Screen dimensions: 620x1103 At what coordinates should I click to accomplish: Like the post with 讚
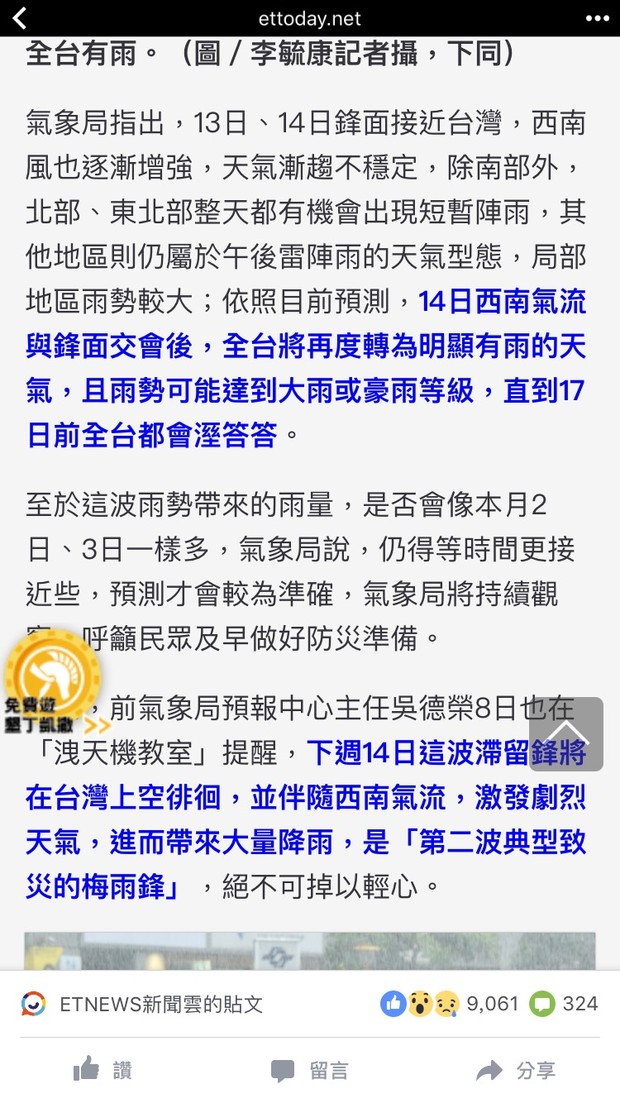103,1070
